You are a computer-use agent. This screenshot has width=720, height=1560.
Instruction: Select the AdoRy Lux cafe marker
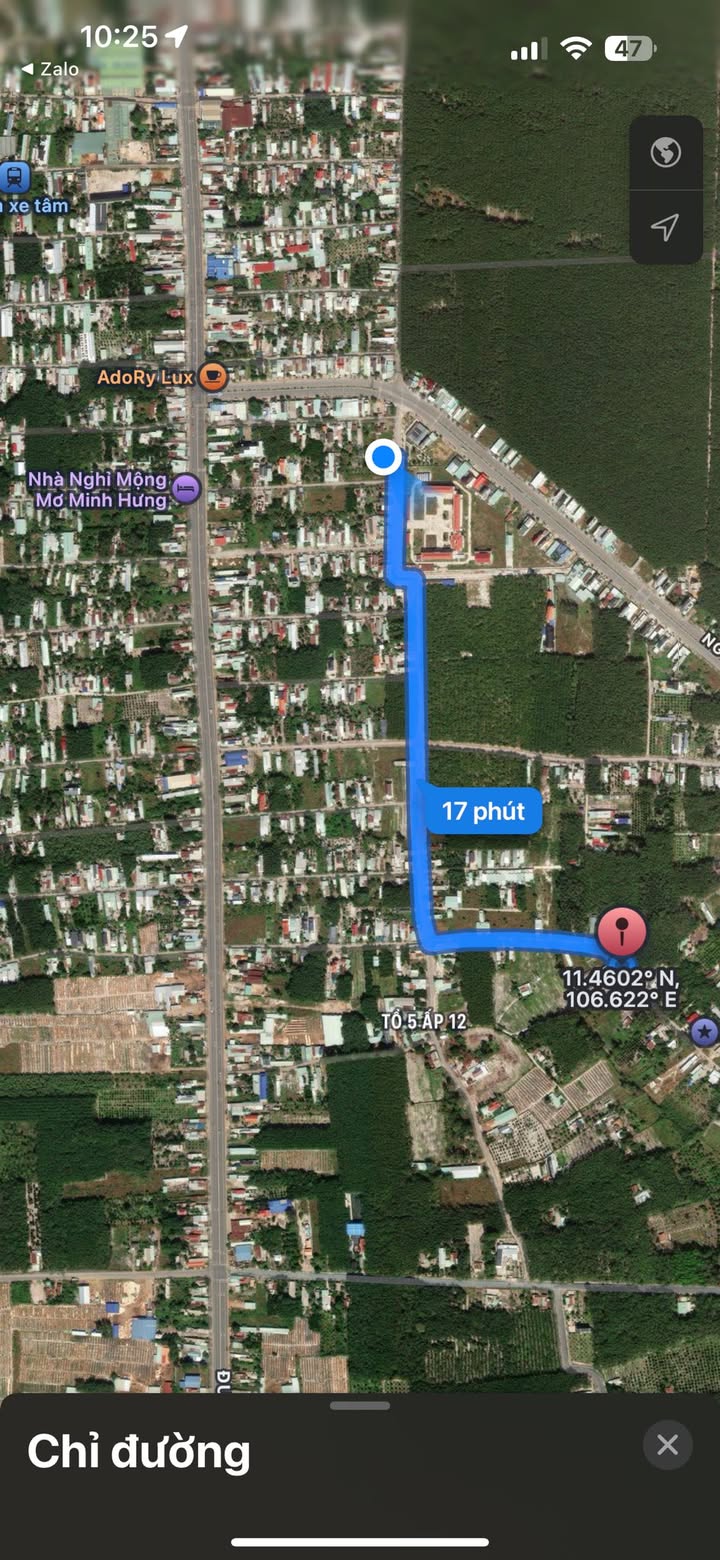tap(212, 377)
